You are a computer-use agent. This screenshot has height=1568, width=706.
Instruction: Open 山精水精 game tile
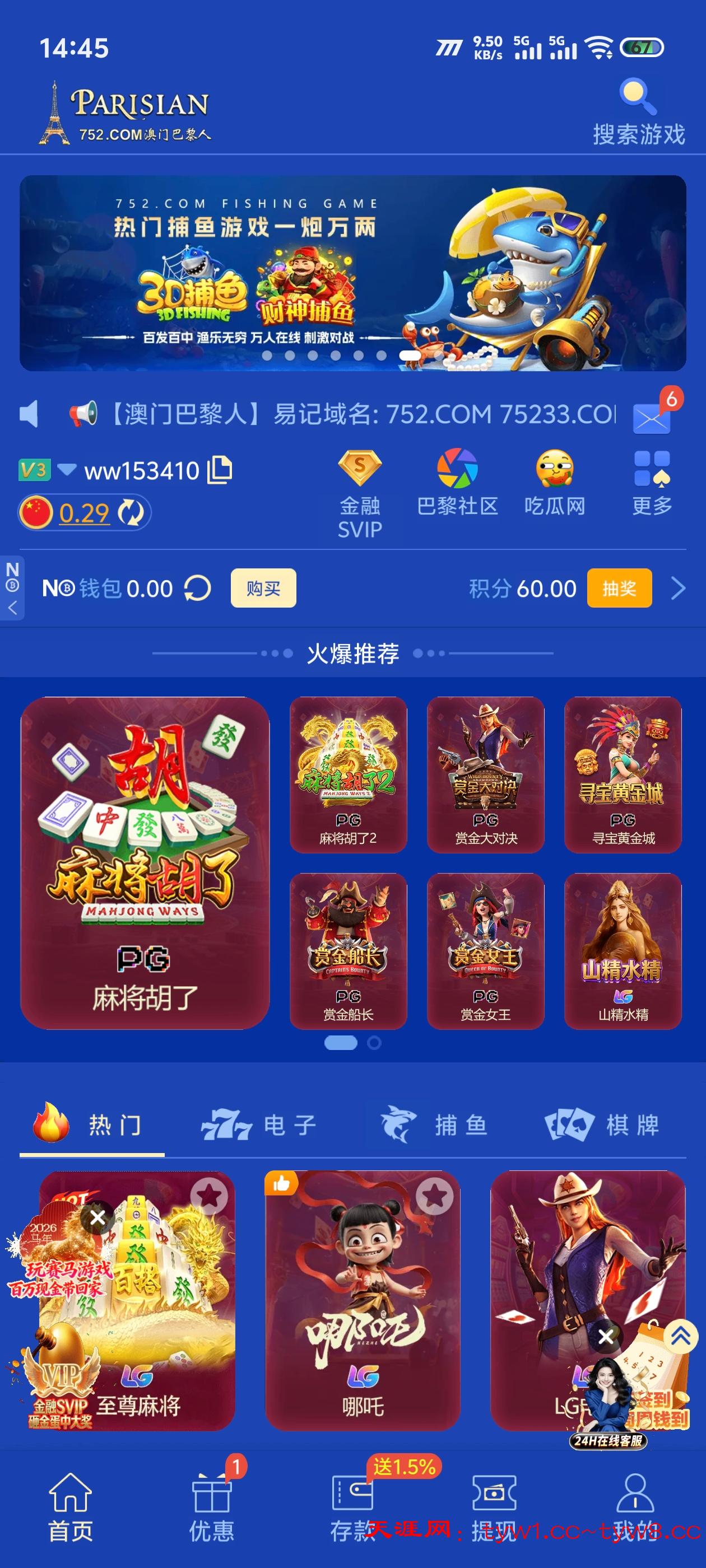point(623,951)
